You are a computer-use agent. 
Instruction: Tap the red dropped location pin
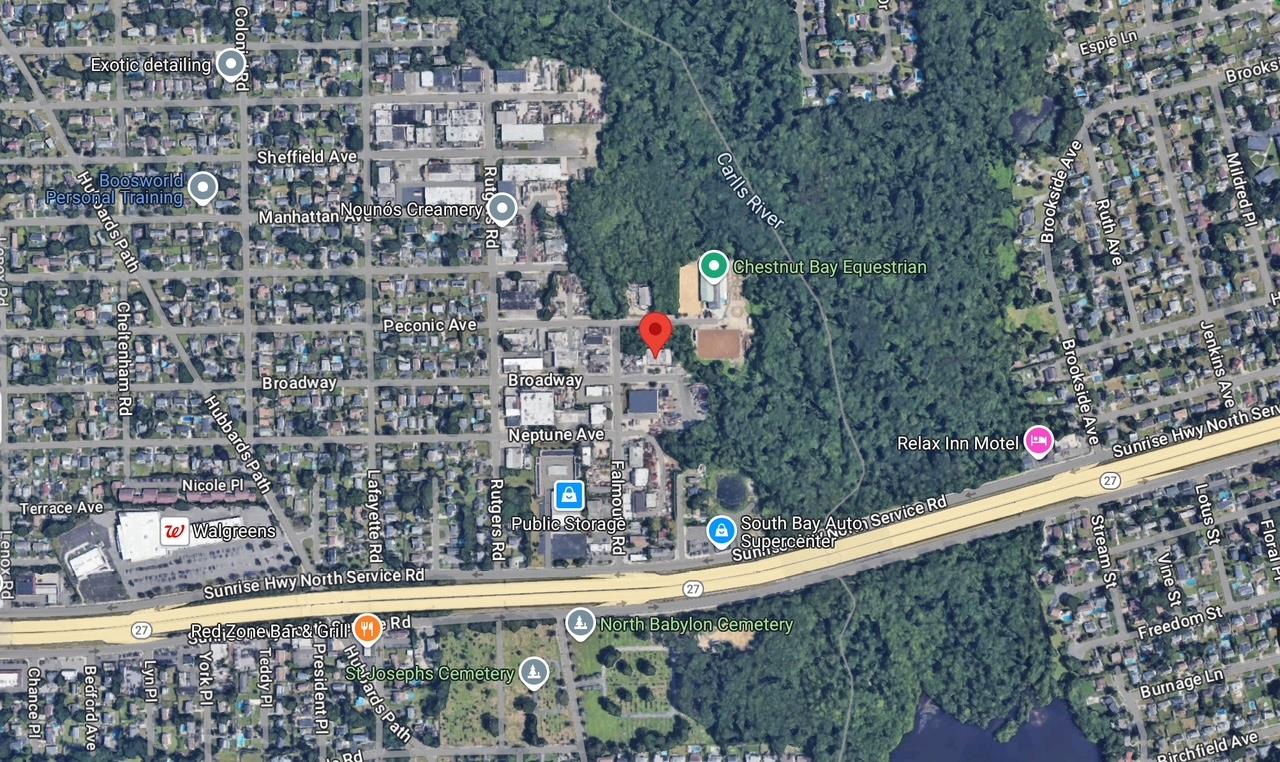pos(655,332)
